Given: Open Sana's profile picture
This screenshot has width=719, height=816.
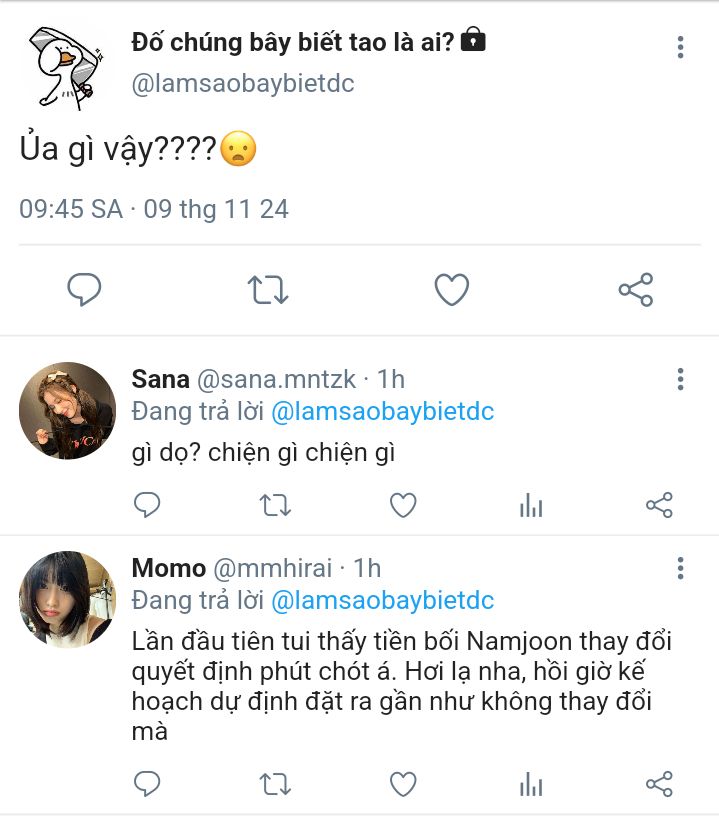Looking at the screenshot, I should click(68, 411).
